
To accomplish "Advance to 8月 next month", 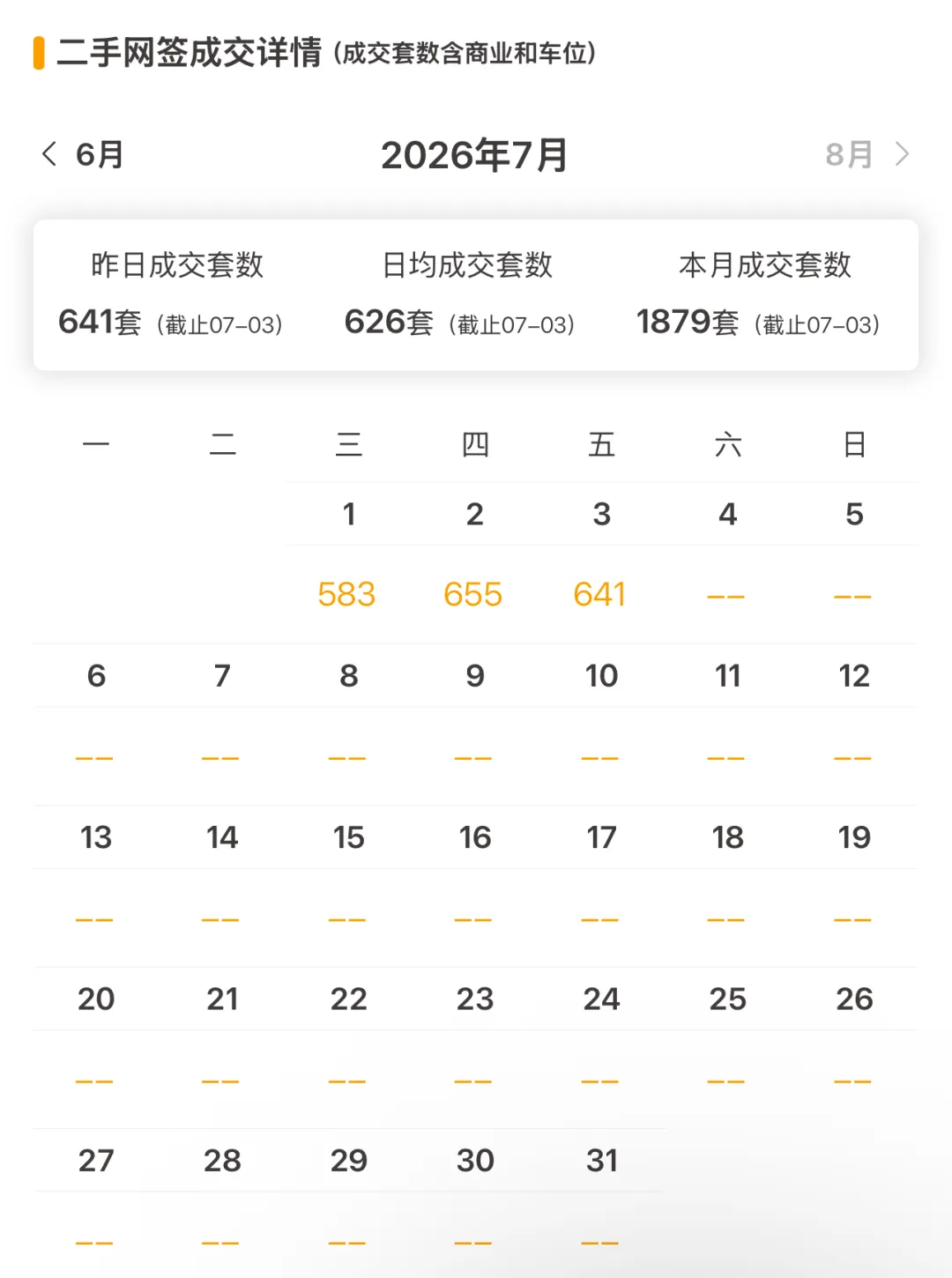I will coord(867,154).
